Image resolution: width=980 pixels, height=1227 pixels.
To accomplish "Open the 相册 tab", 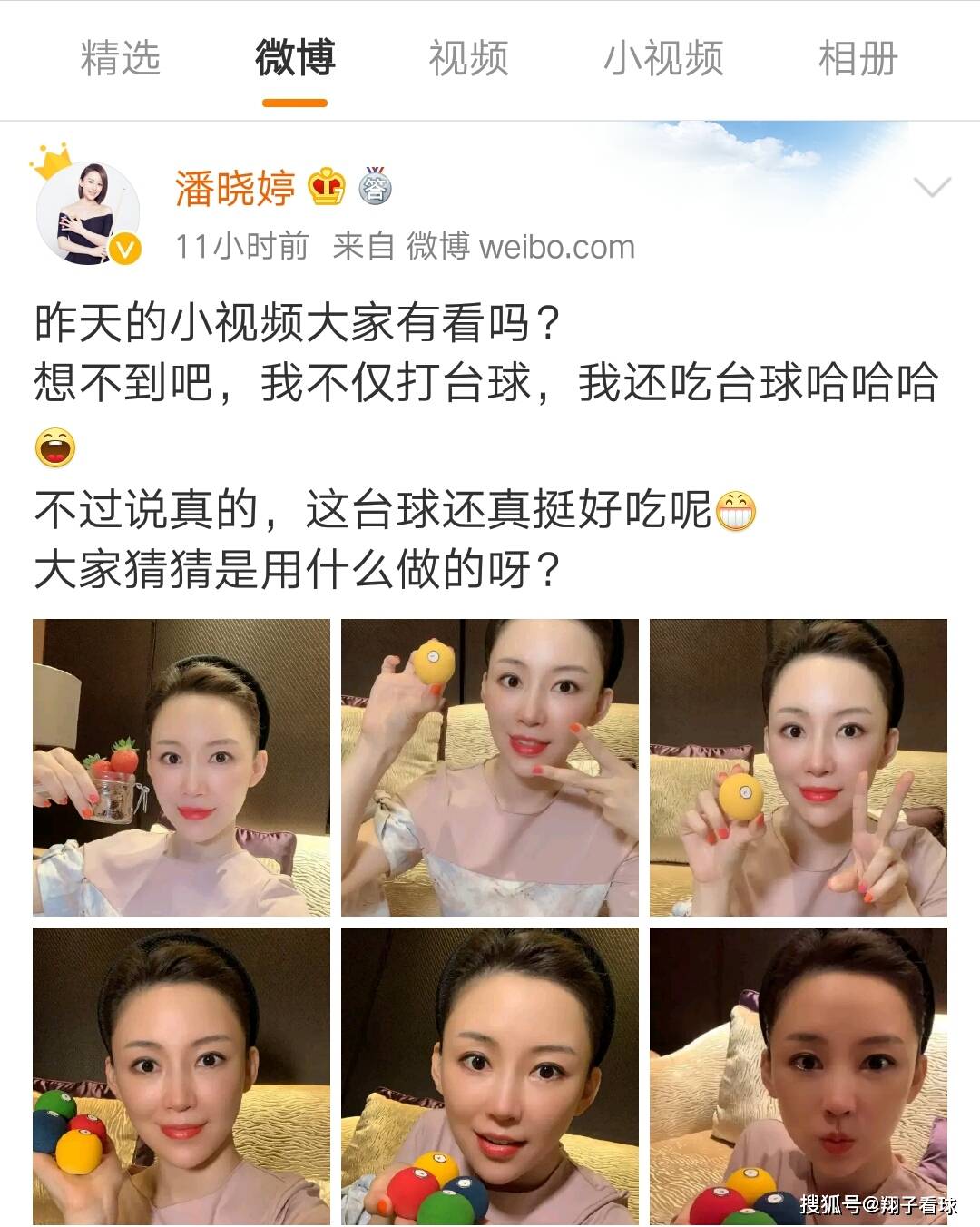I will 857,59.
